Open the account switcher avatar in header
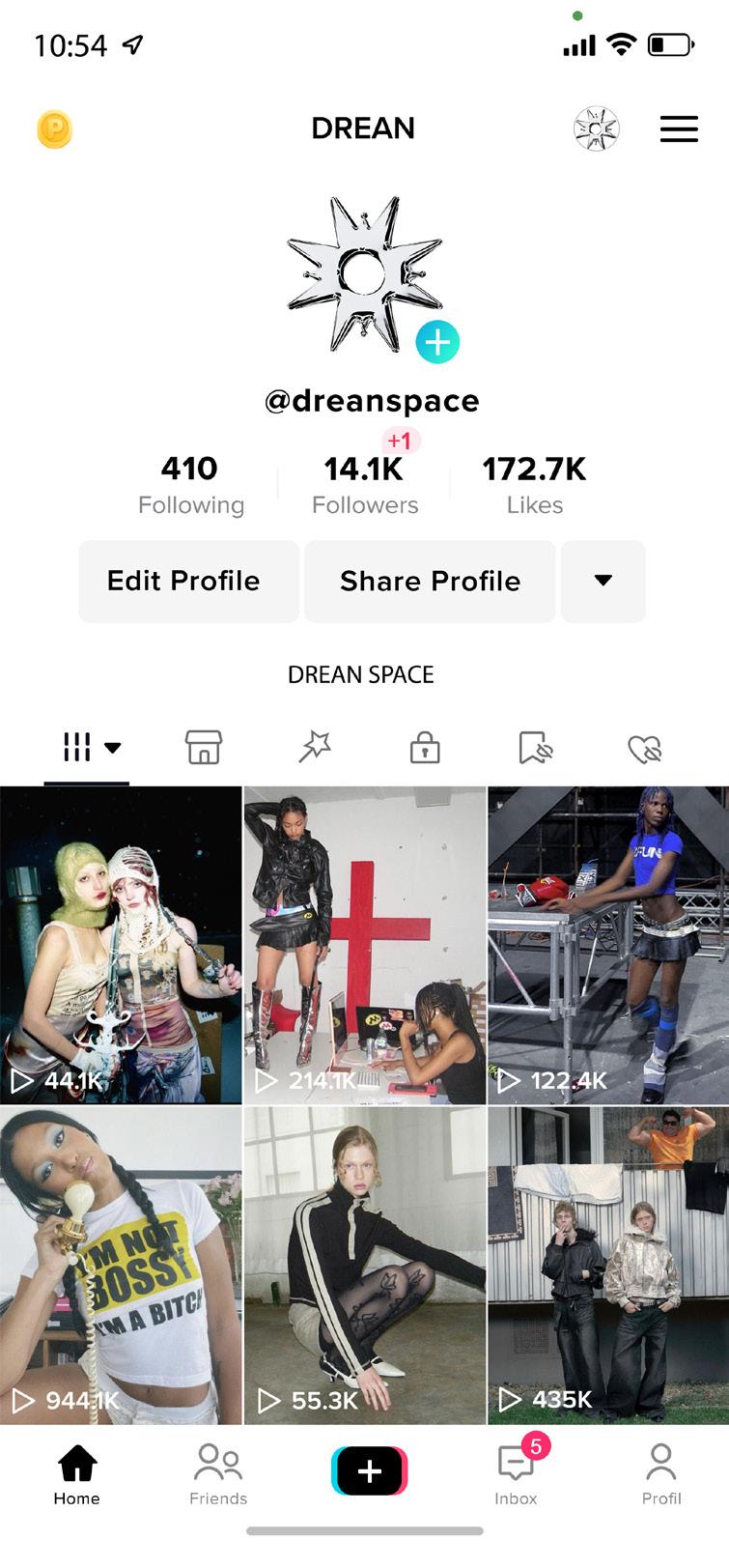The image size is (729, 1568). pyautogui.click(x=596, y=128)
